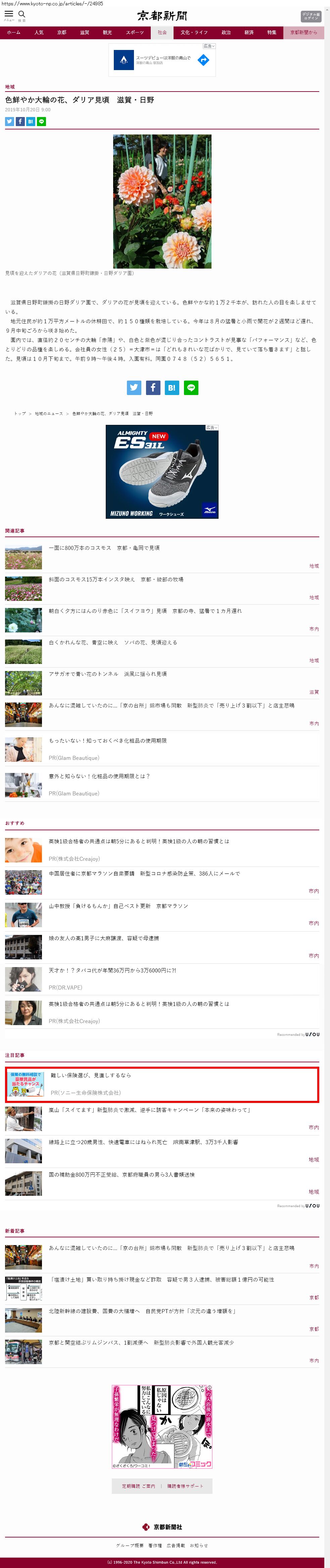Open the hamburger menu
The height and width of the screenshot is (1568, 330).
tap(8, 15)
